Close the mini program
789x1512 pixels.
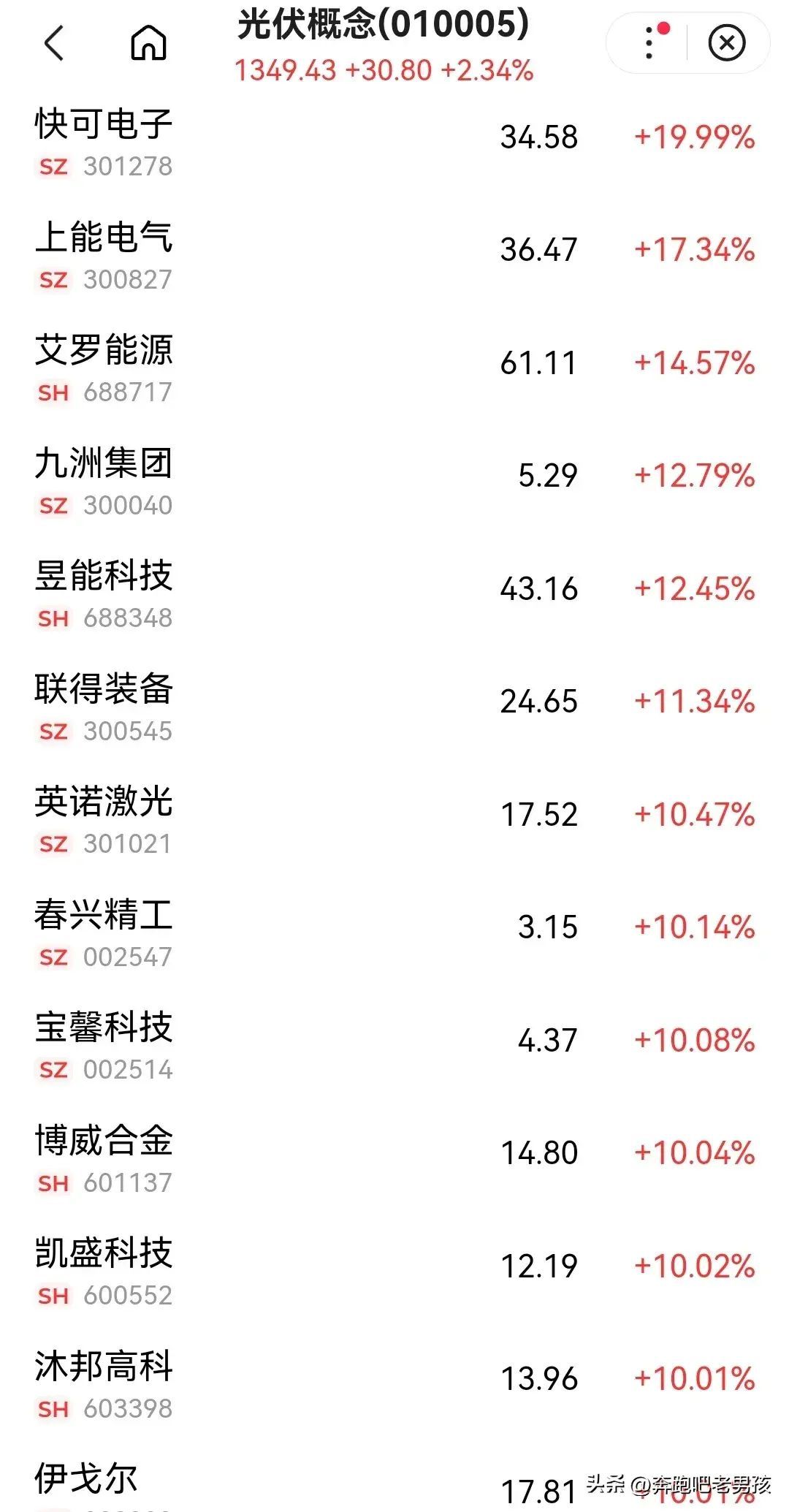[727, 43]
